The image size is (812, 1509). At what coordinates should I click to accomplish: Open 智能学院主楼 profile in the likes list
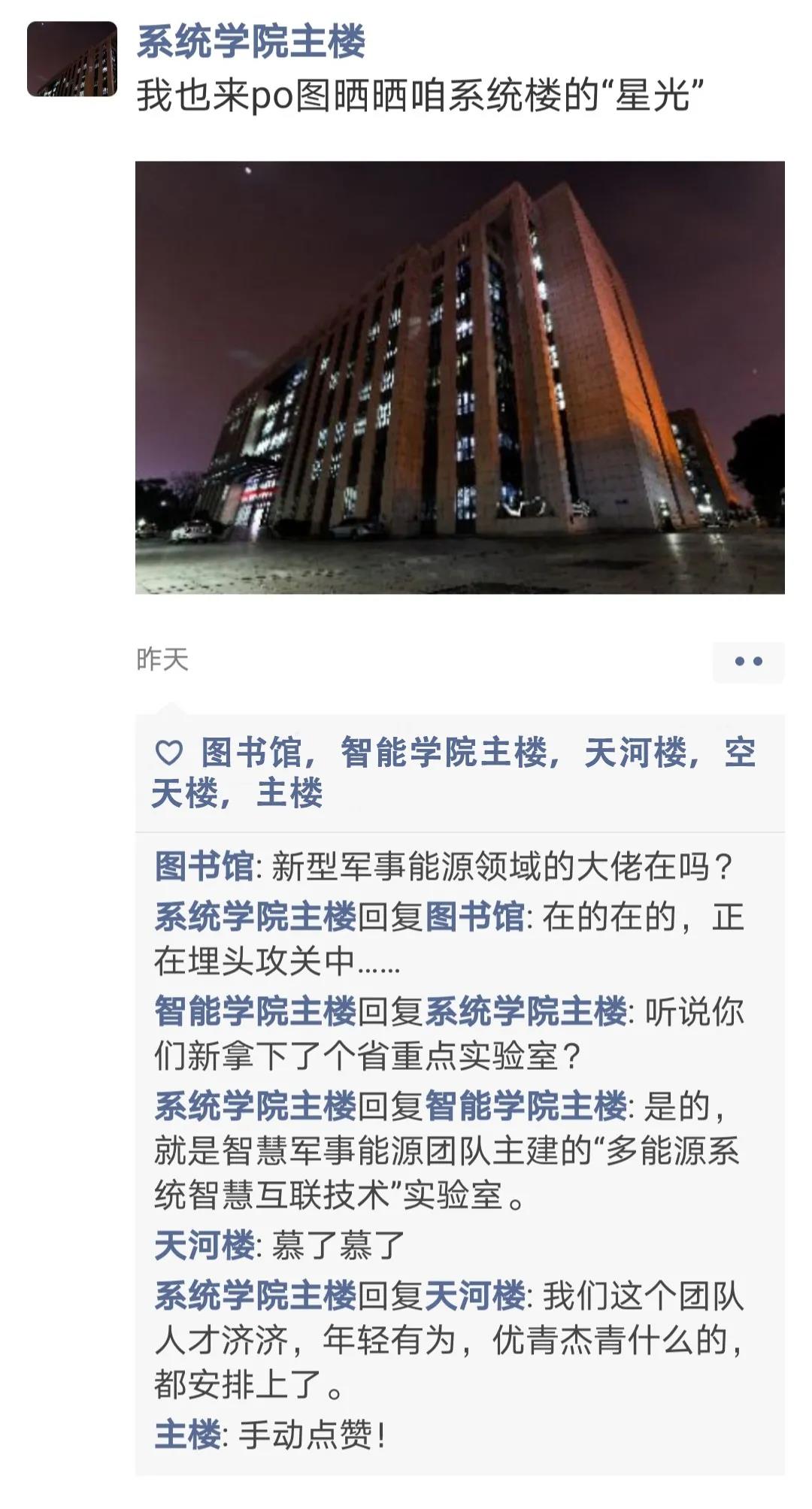click(x=444, y=752)
